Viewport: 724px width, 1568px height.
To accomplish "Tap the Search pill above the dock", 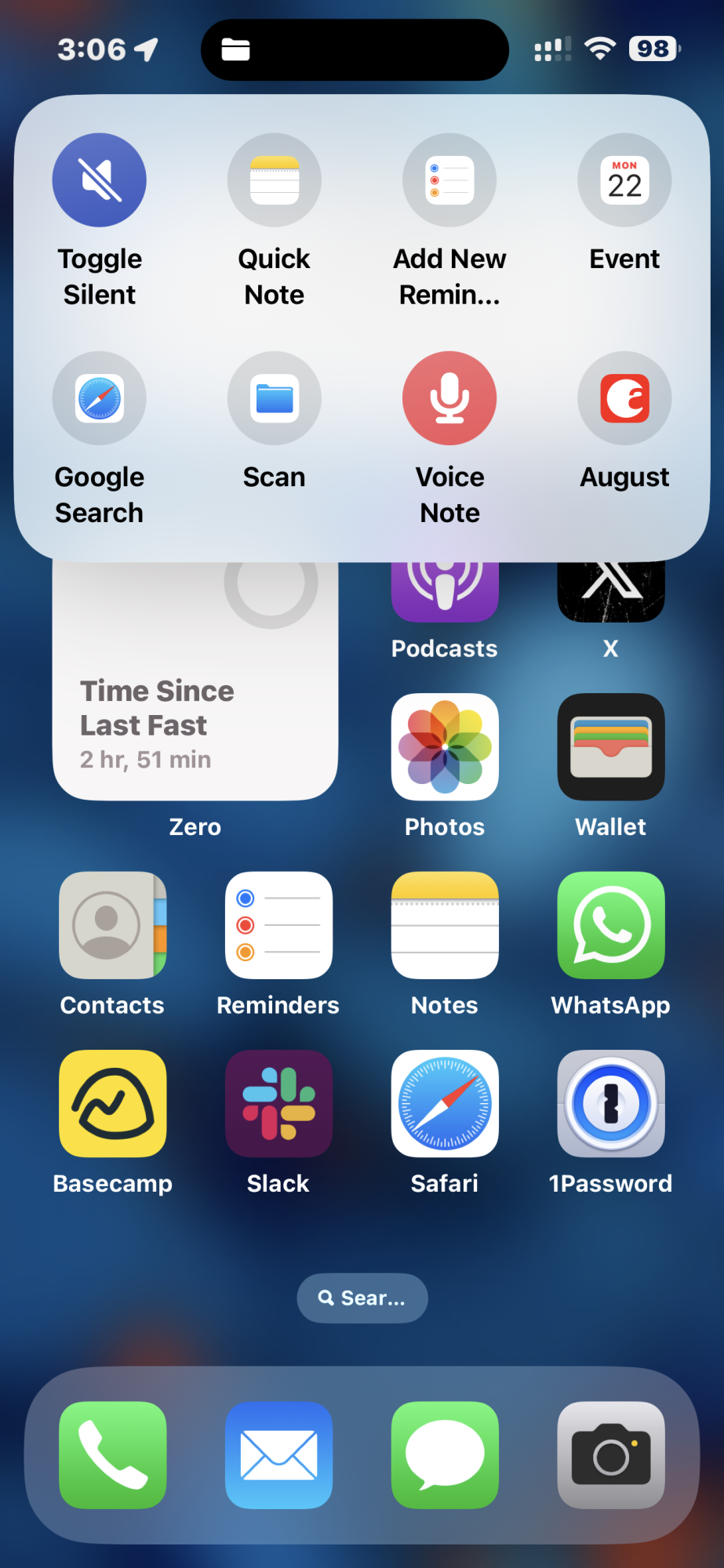I will tap(362, 1298).
